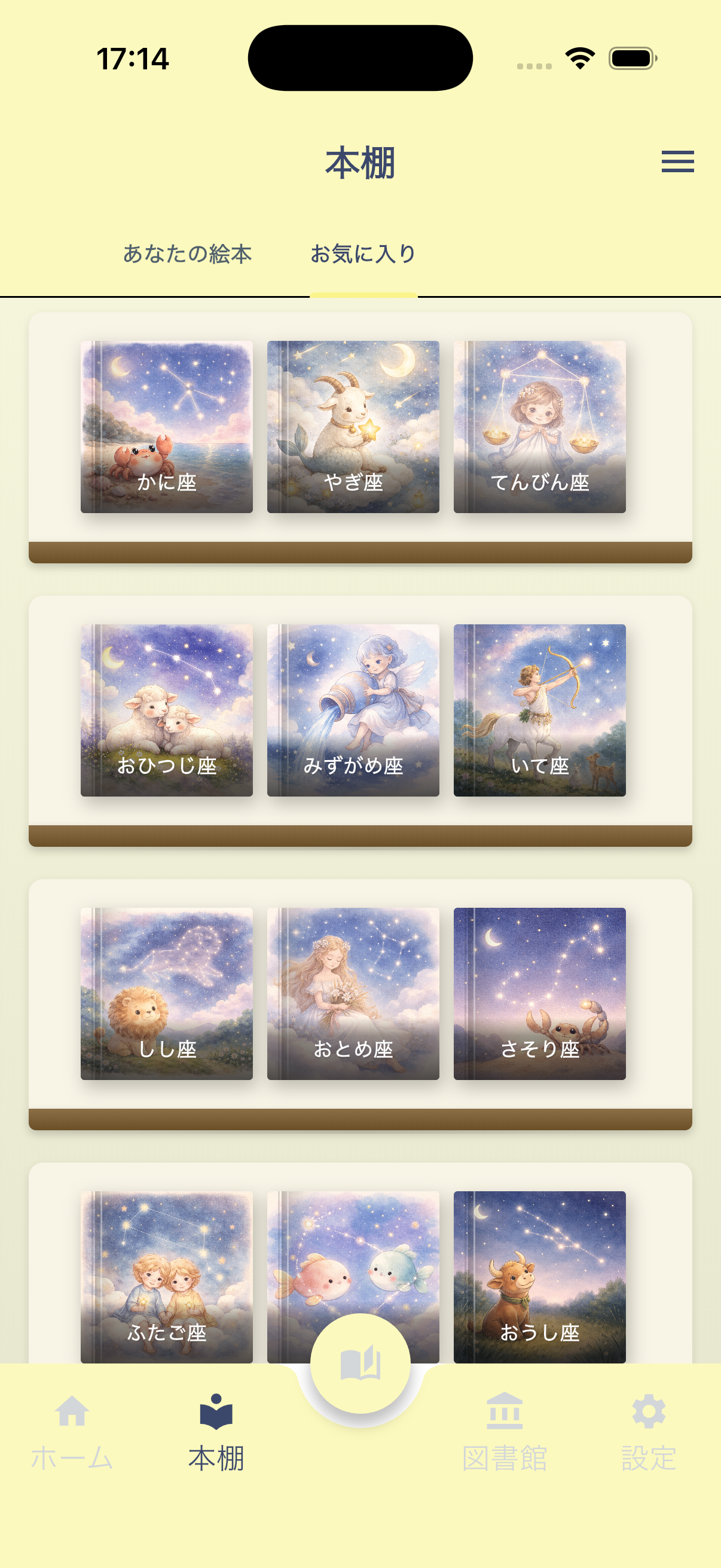Open the みずがめ座 book
Viewport: 721px width, 1568px height.
tap(353, 710)
